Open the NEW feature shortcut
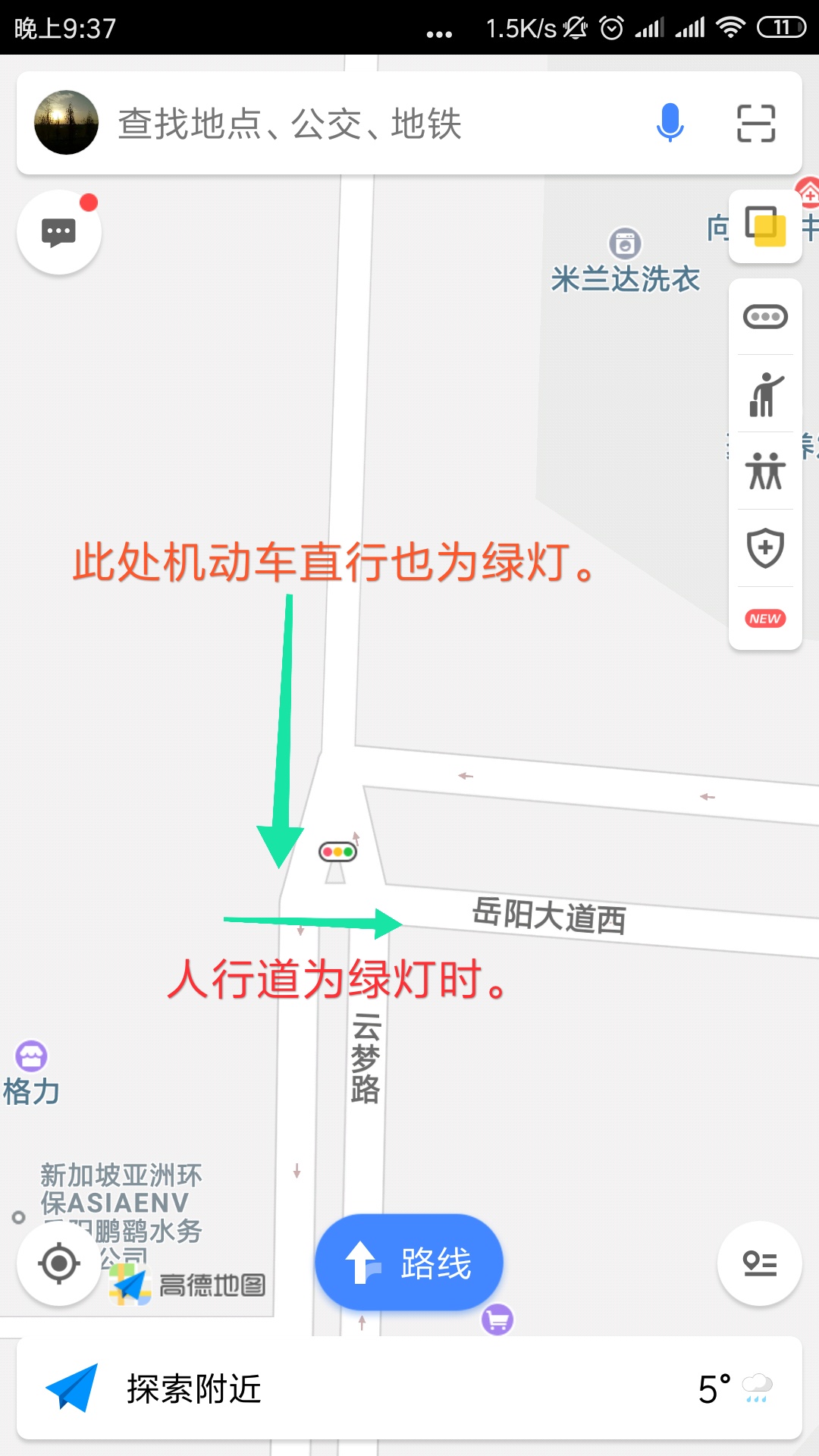Screen dimensions: 819x1456 (765, 619)
